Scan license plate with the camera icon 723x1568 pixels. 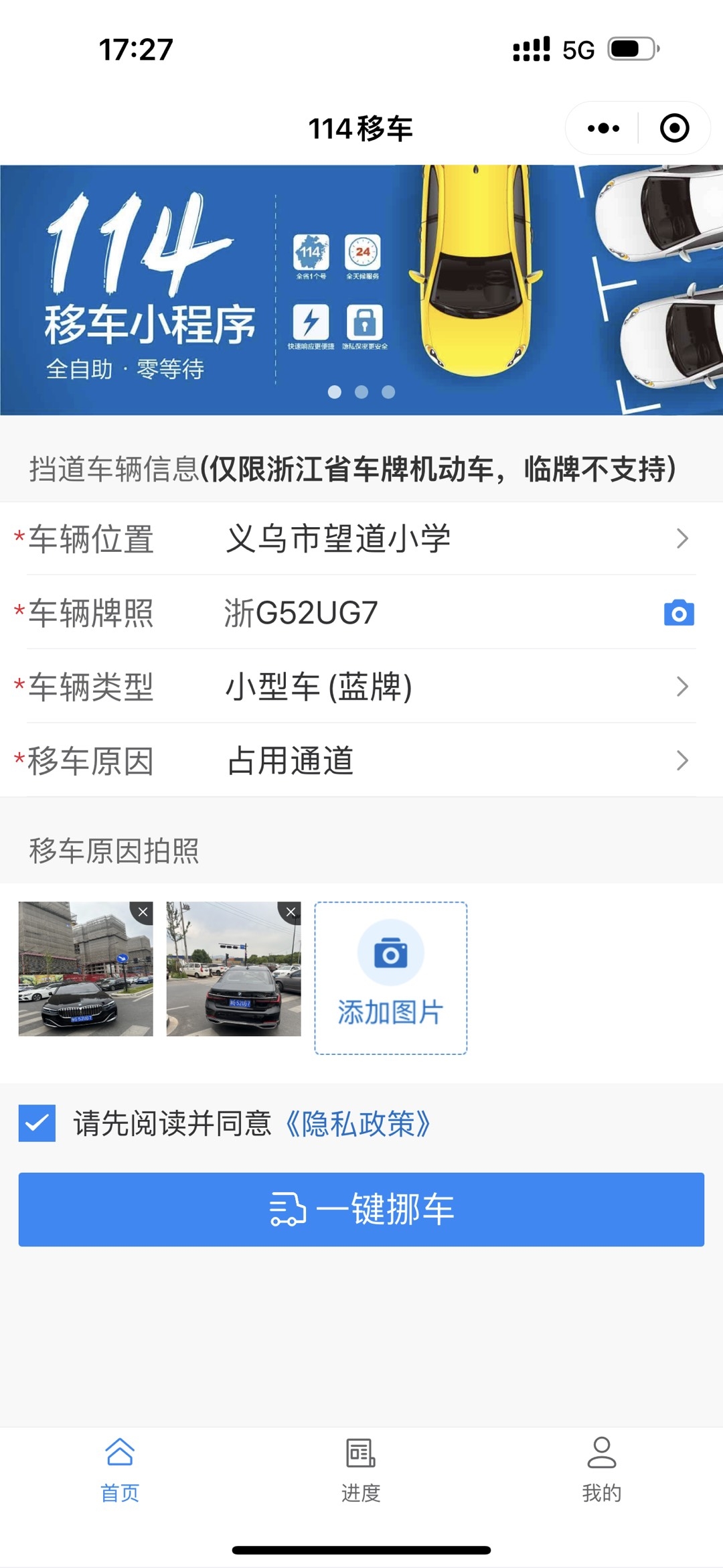pos(679,613)
